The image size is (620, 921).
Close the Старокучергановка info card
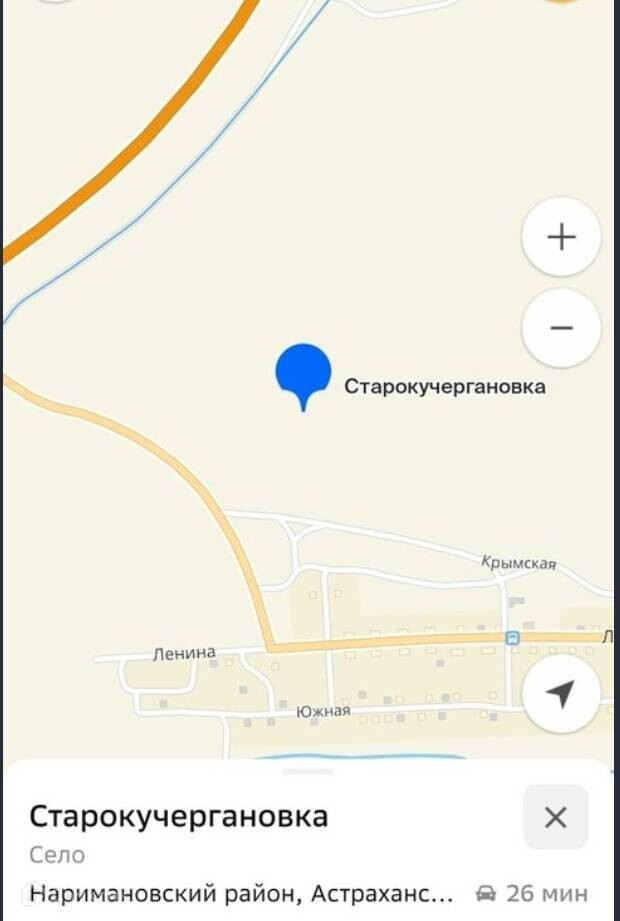click(555, 817)
